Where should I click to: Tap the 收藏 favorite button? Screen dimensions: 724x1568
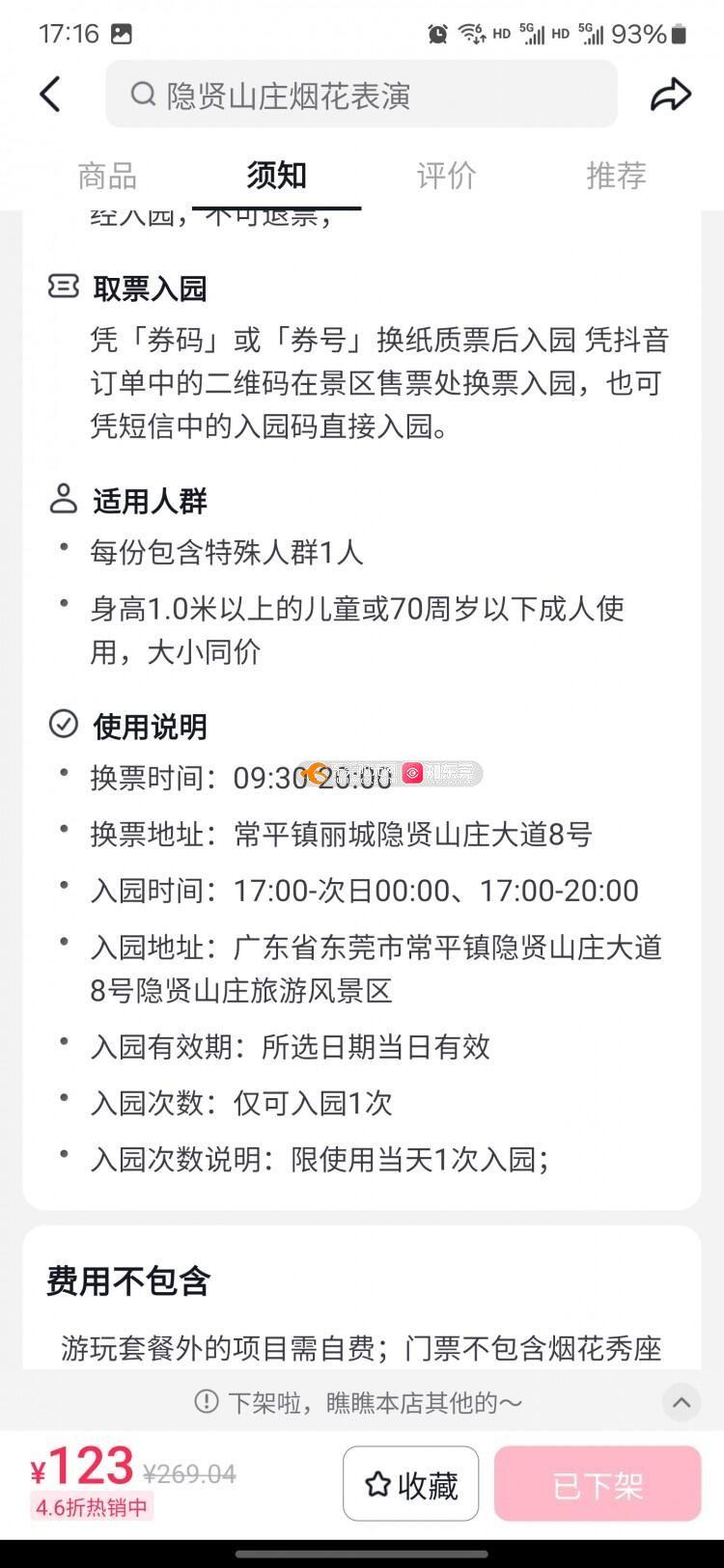tap(410, 1484)
